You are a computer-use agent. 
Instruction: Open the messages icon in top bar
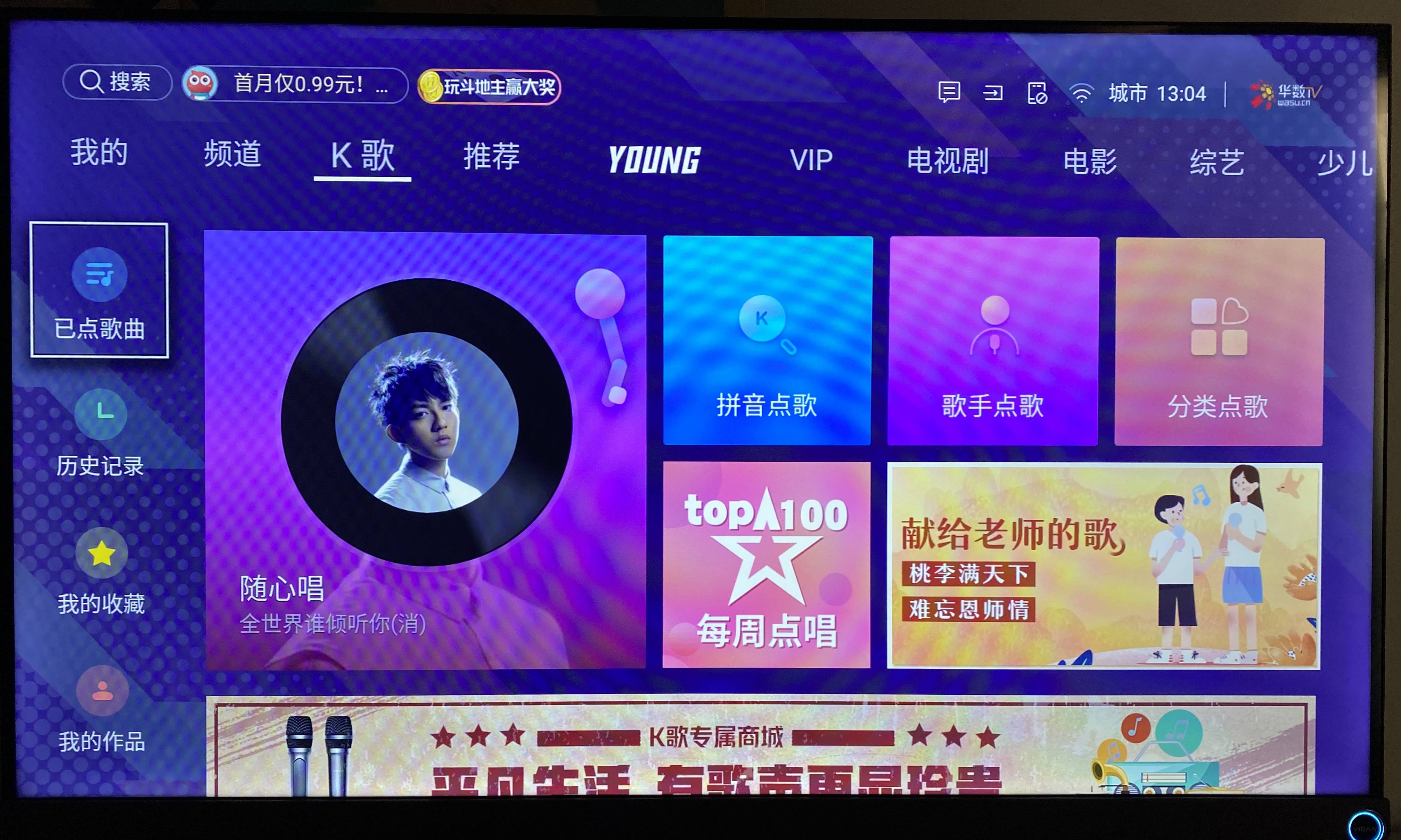[949, 92]
